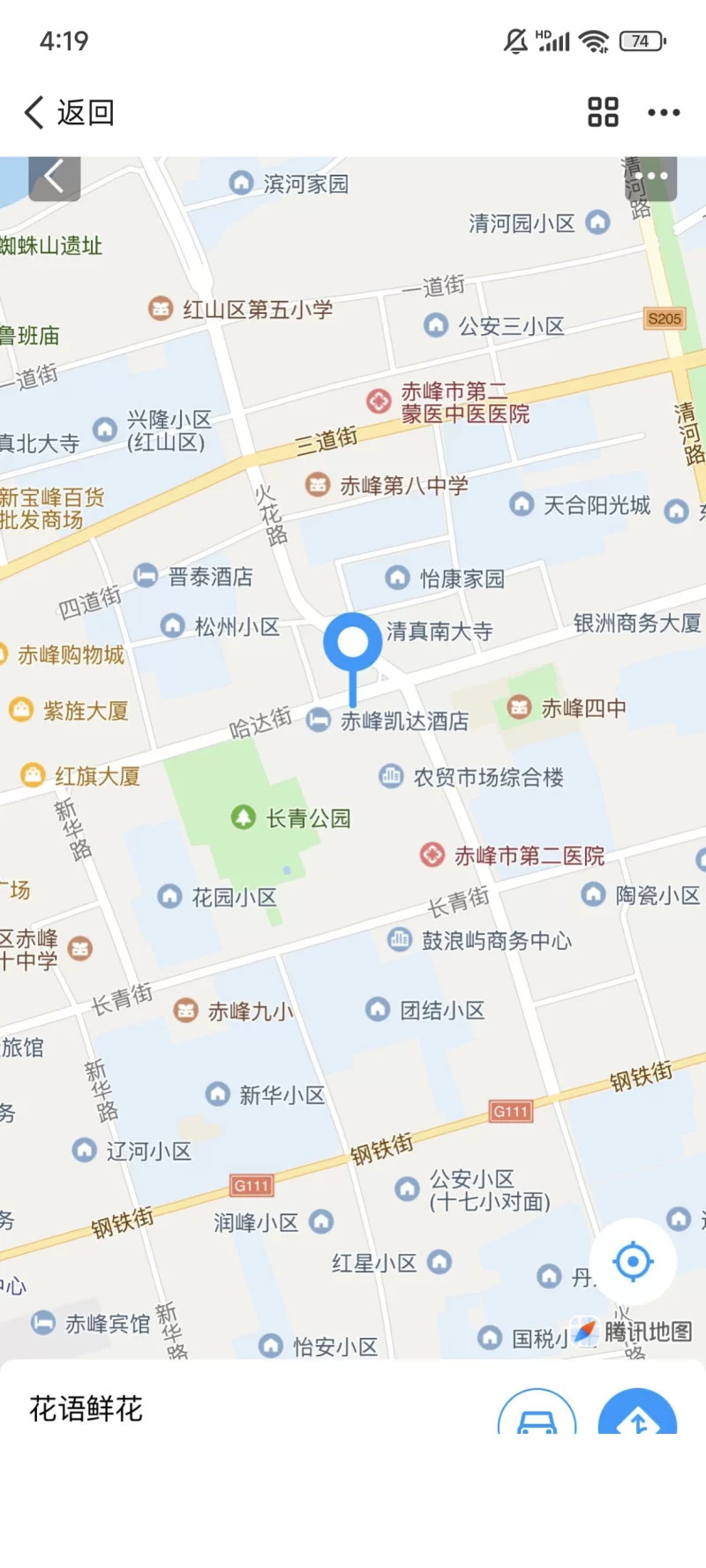Viewport: 706px width, 1568px height.
Task: Open the grid menu in the title bar
Action: point(602,112)
